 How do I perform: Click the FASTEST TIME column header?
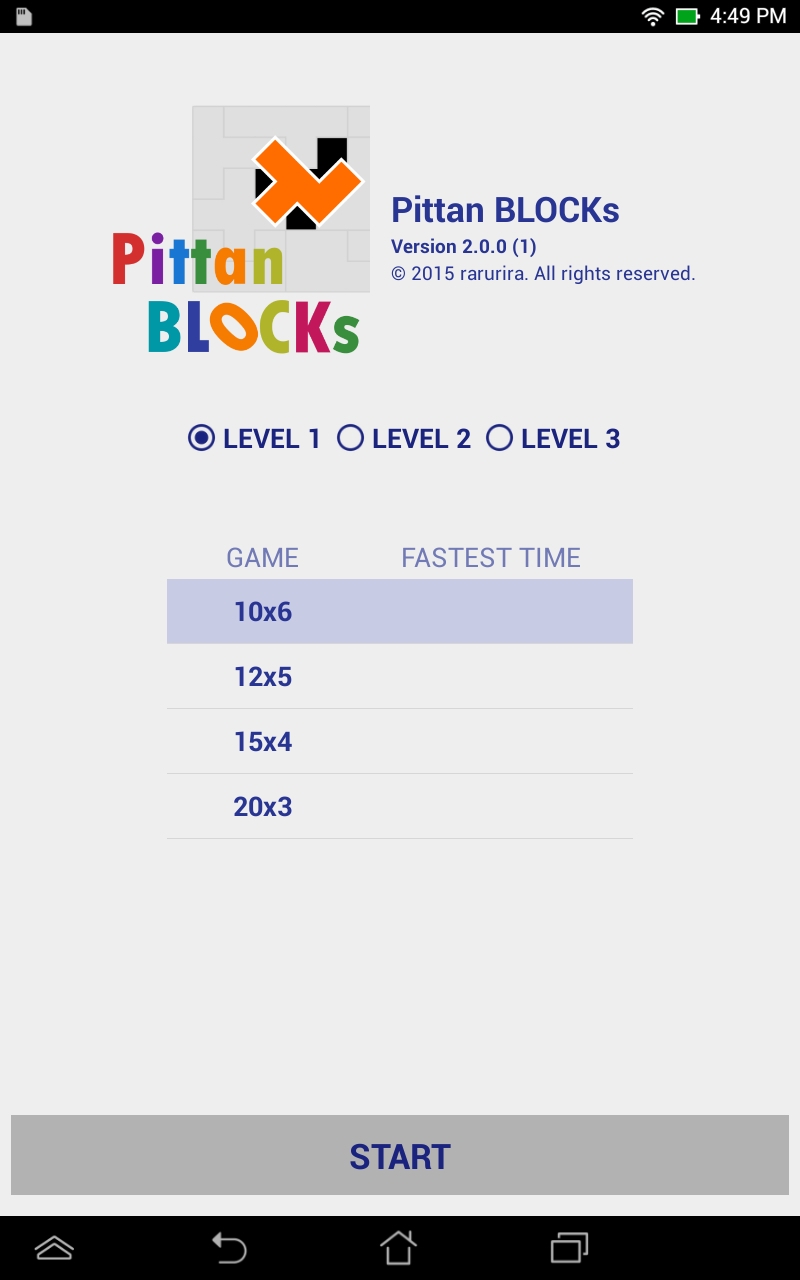490,557
